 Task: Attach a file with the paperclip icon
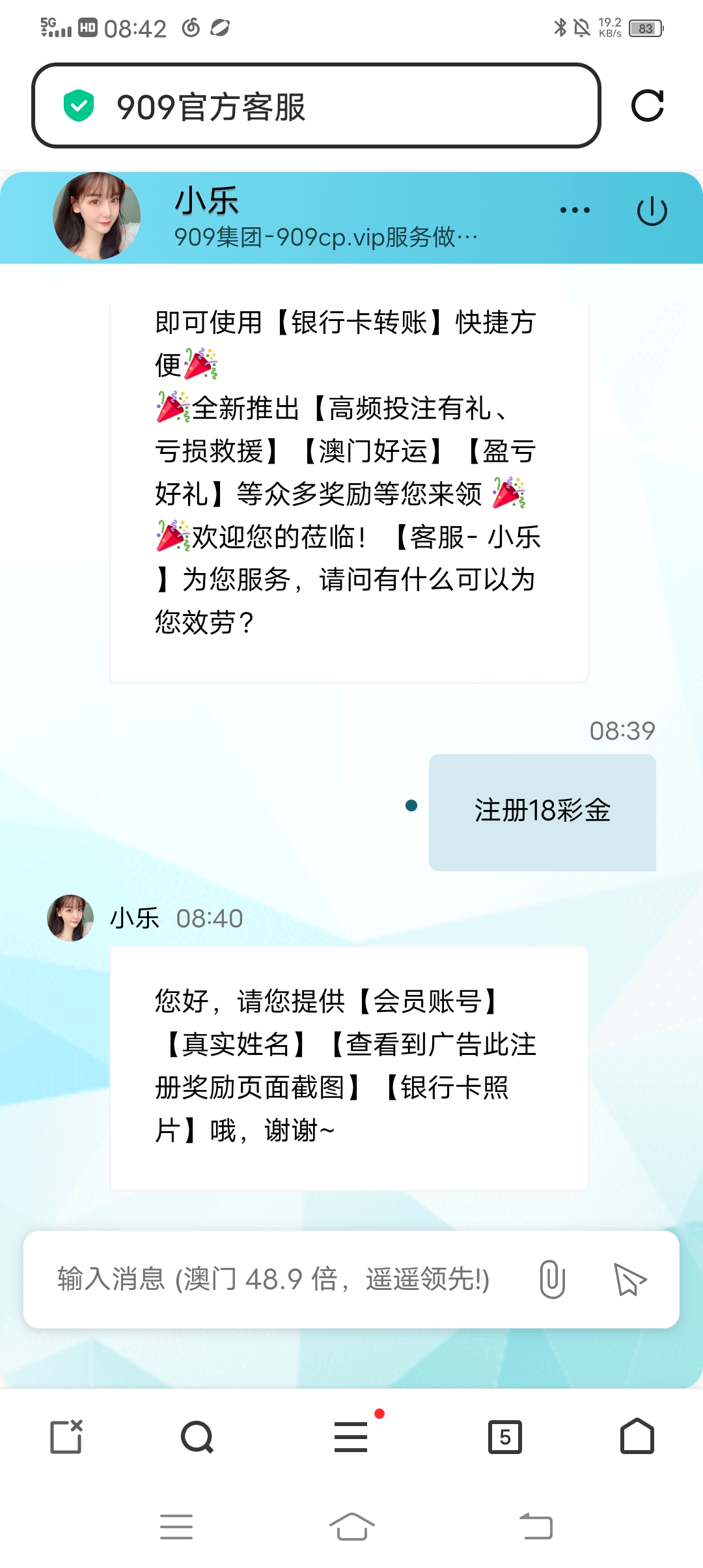(x=552, y=1279)
